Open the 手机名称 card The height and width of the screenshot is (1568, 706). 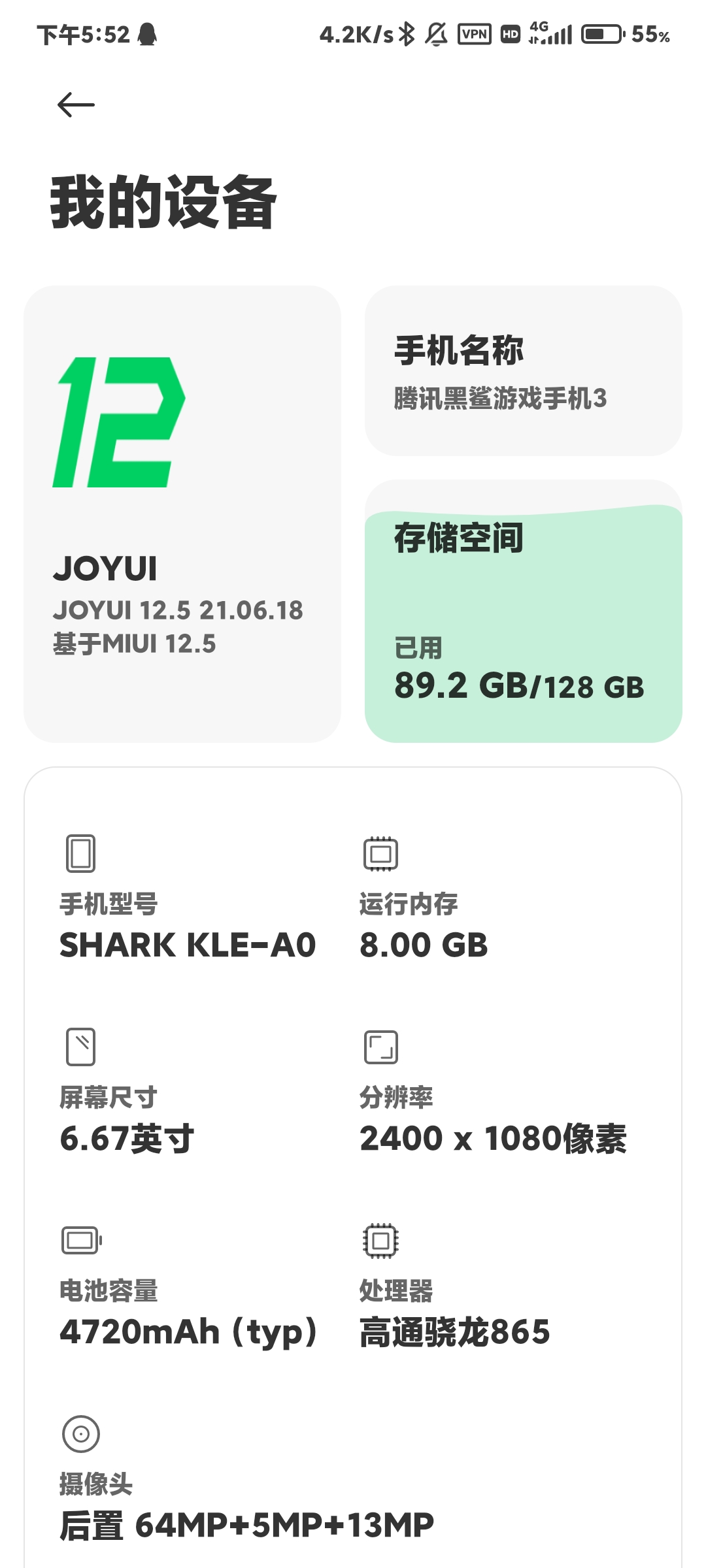tap(523, 371)
